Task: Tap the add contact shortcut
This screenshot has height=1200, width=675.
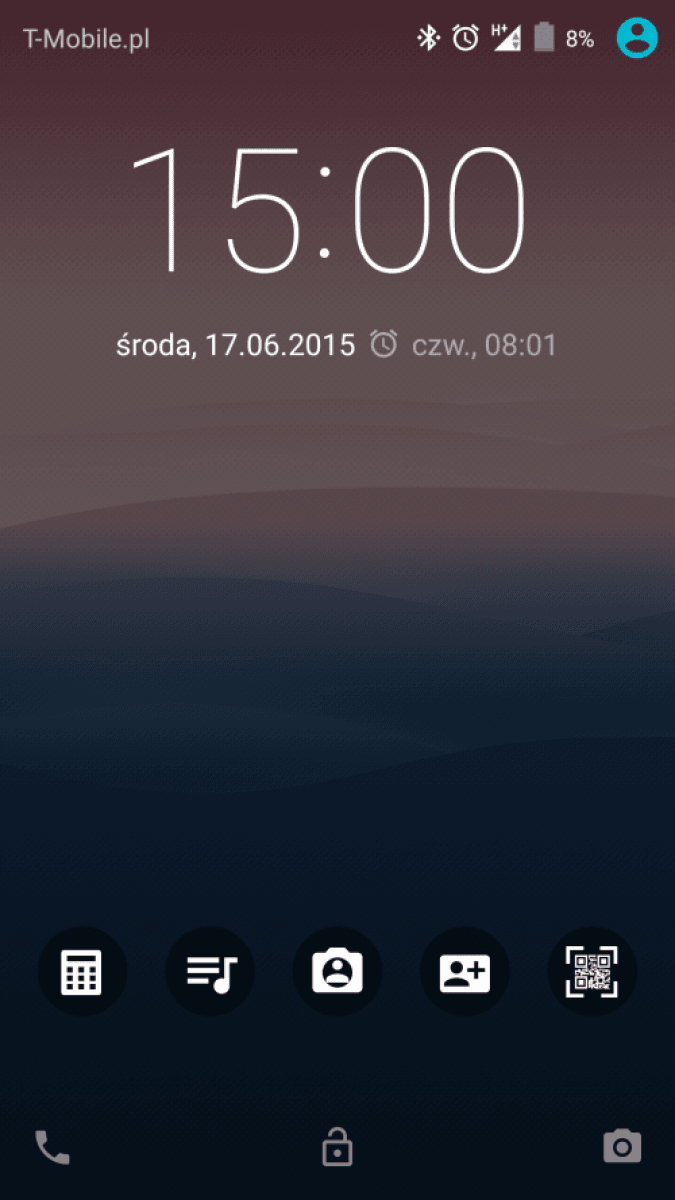Action: point(465,972)
